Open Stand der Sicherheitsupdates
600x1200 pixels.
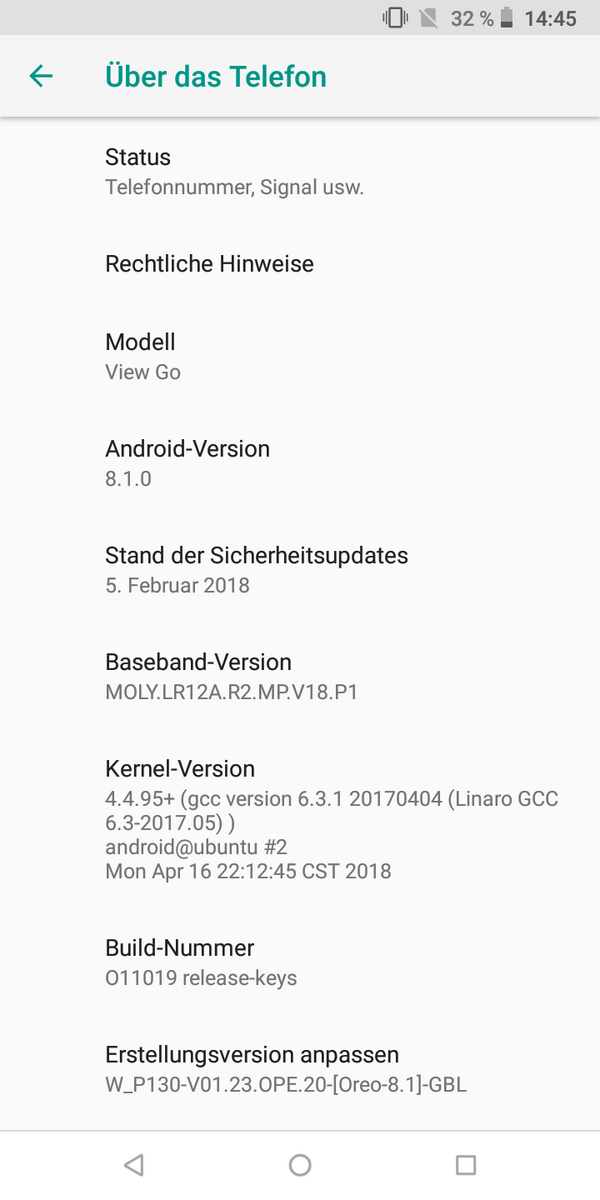tap(300, 569)
